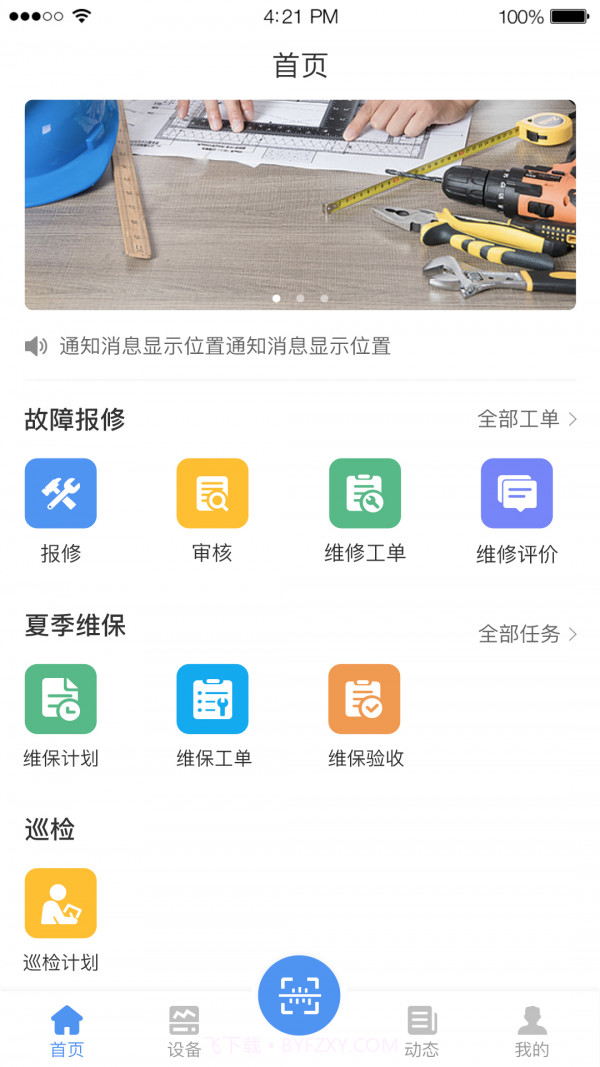Open 维修评价 repair reviews
Image resolution: width=600 pixels, height=1067 pixels.
[x=516, y=493]
